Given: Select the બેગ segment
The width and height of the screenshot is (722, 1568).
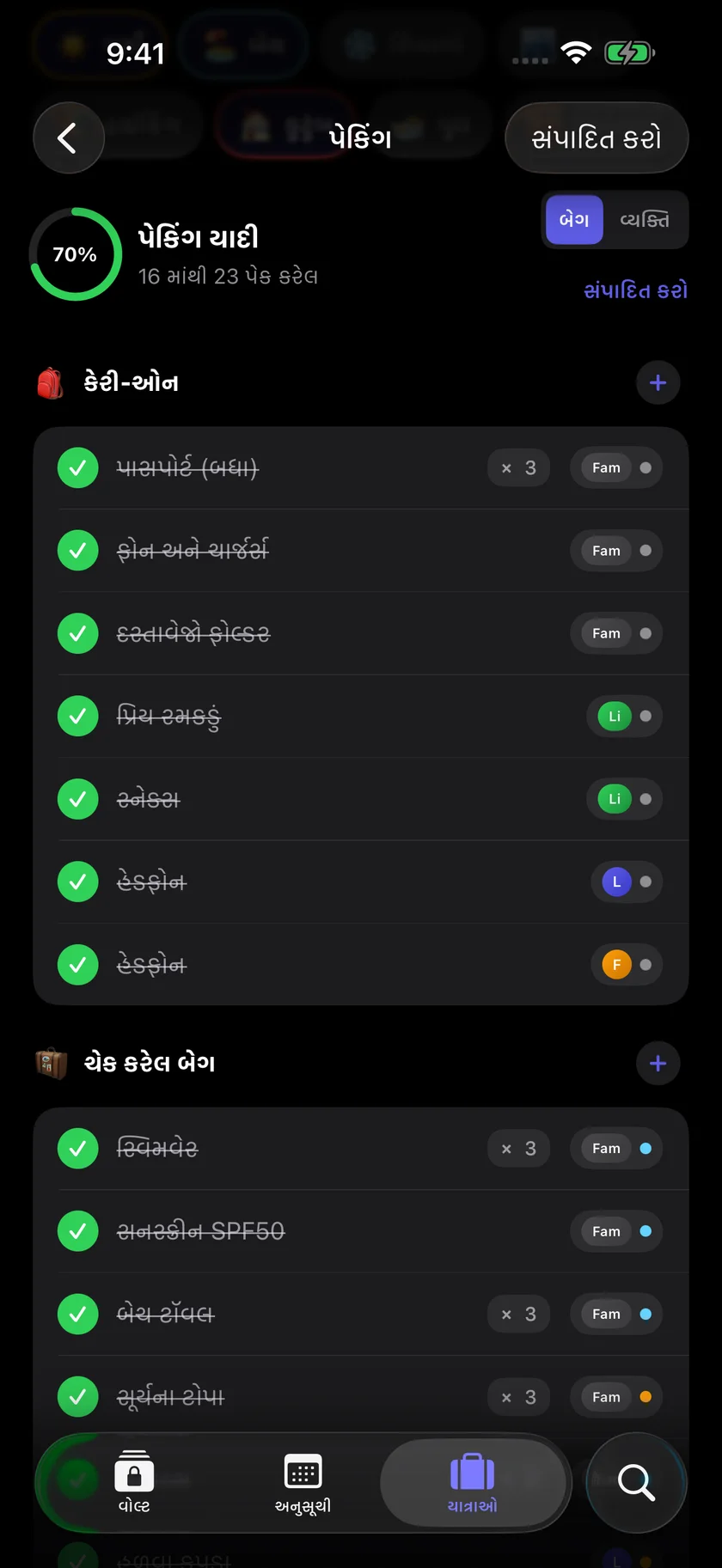Looking at the screenshot, I should point(574,220).
